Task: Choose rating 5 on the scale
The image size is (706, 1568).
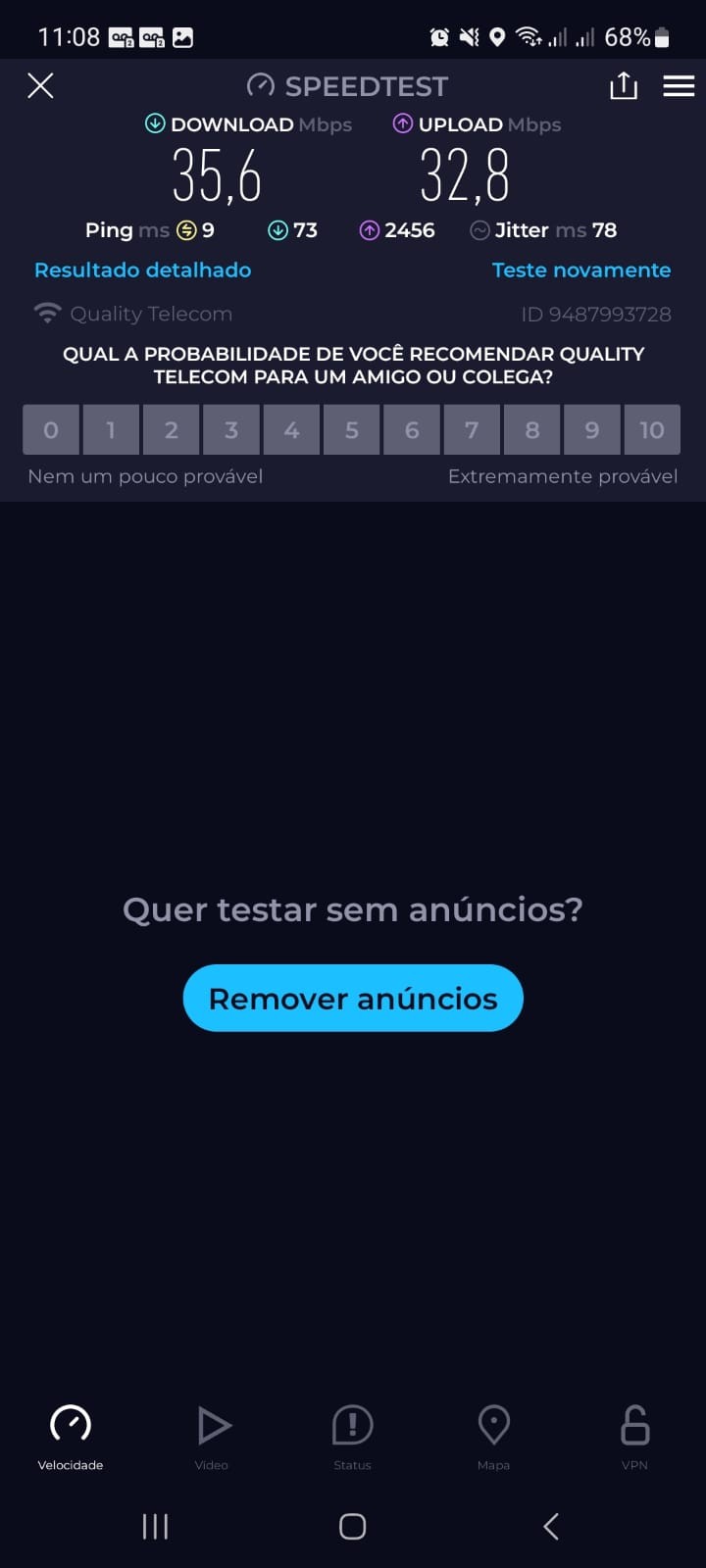Action: point(351,430)
